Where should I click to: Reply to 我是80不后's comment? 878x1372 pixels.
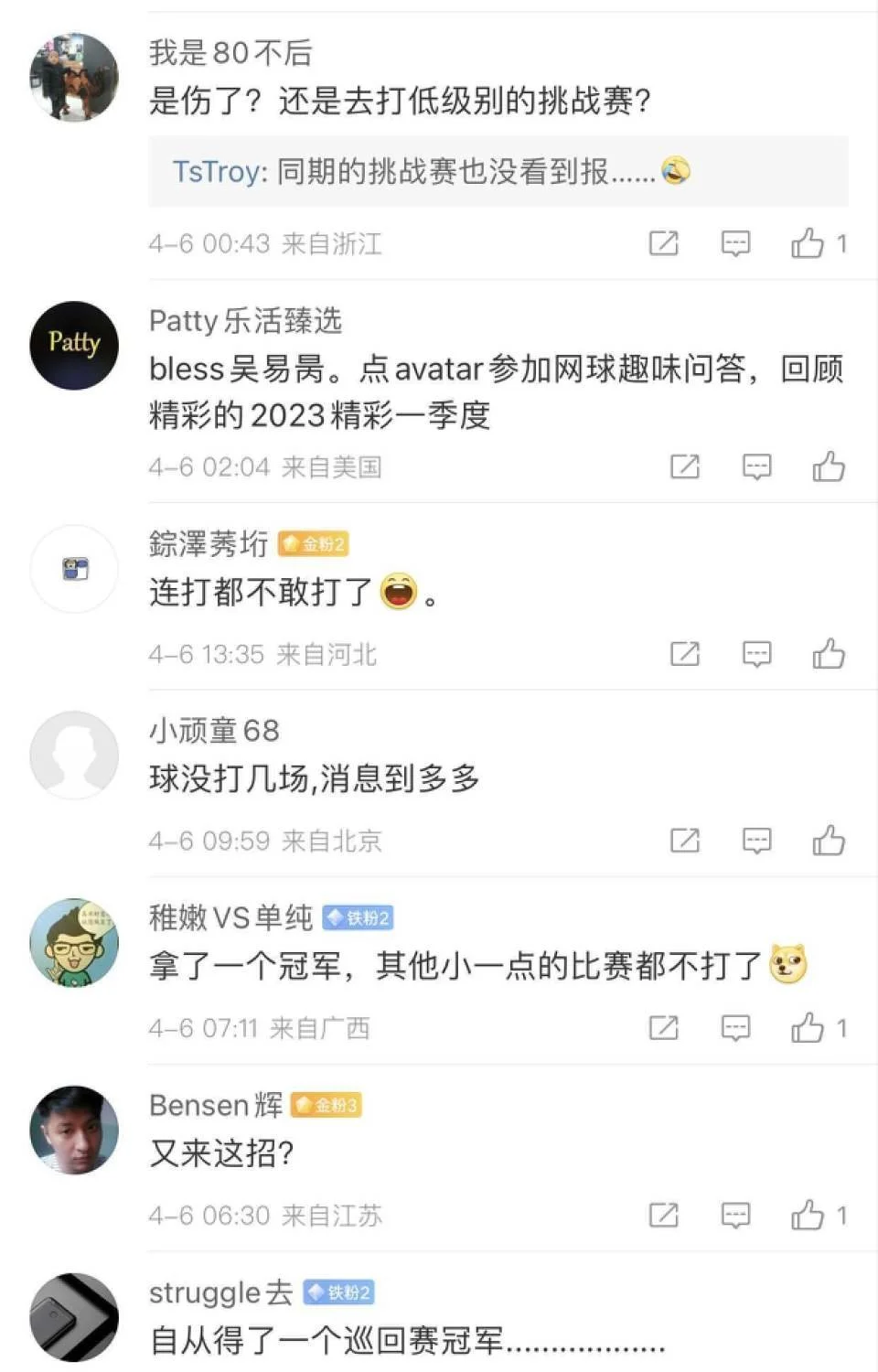tap(735, 243)
